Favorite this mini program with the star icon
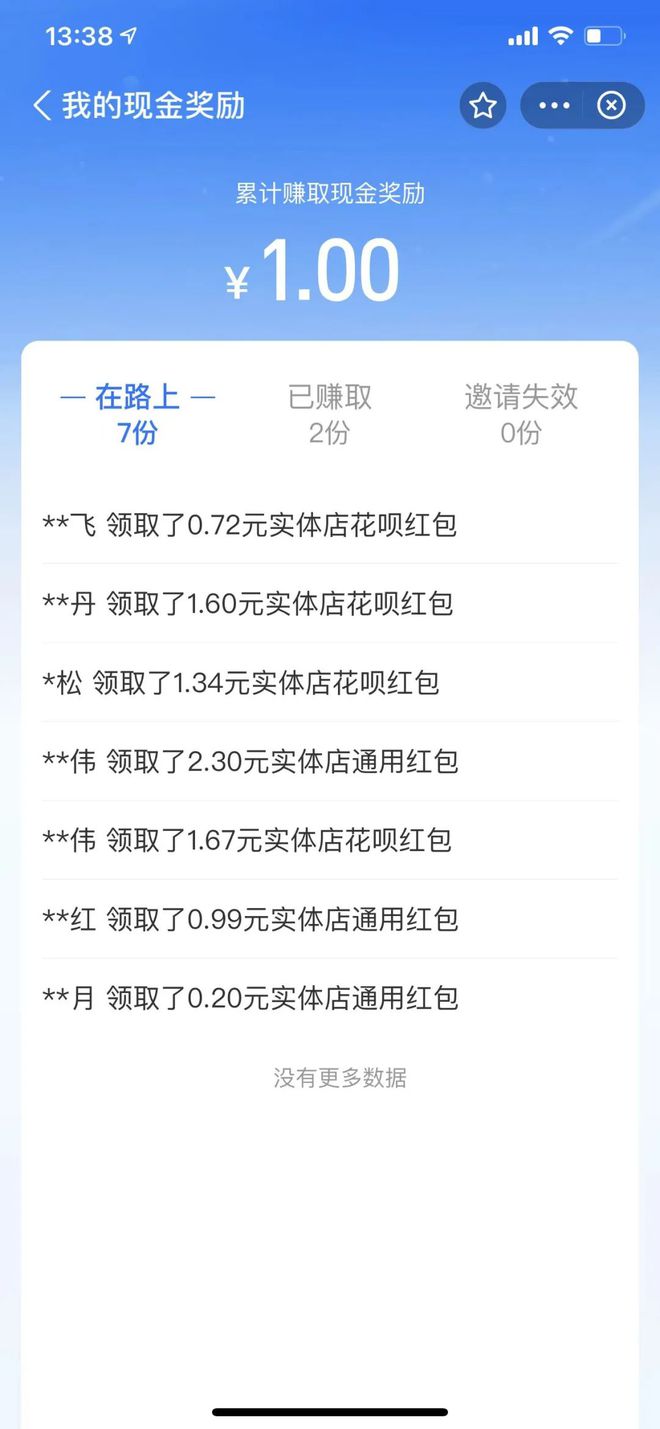Image resolution: width=660 pixels, height=1429 pixels. [x=483, y=105]
